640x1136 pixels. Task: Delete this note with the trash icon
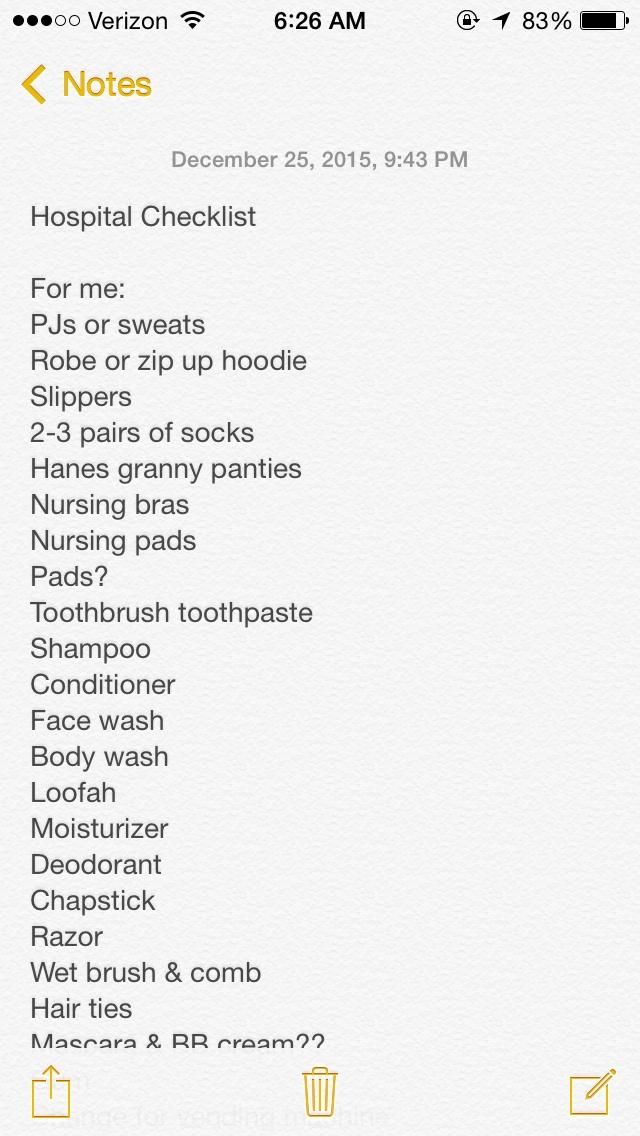[x=320, y=1091]
